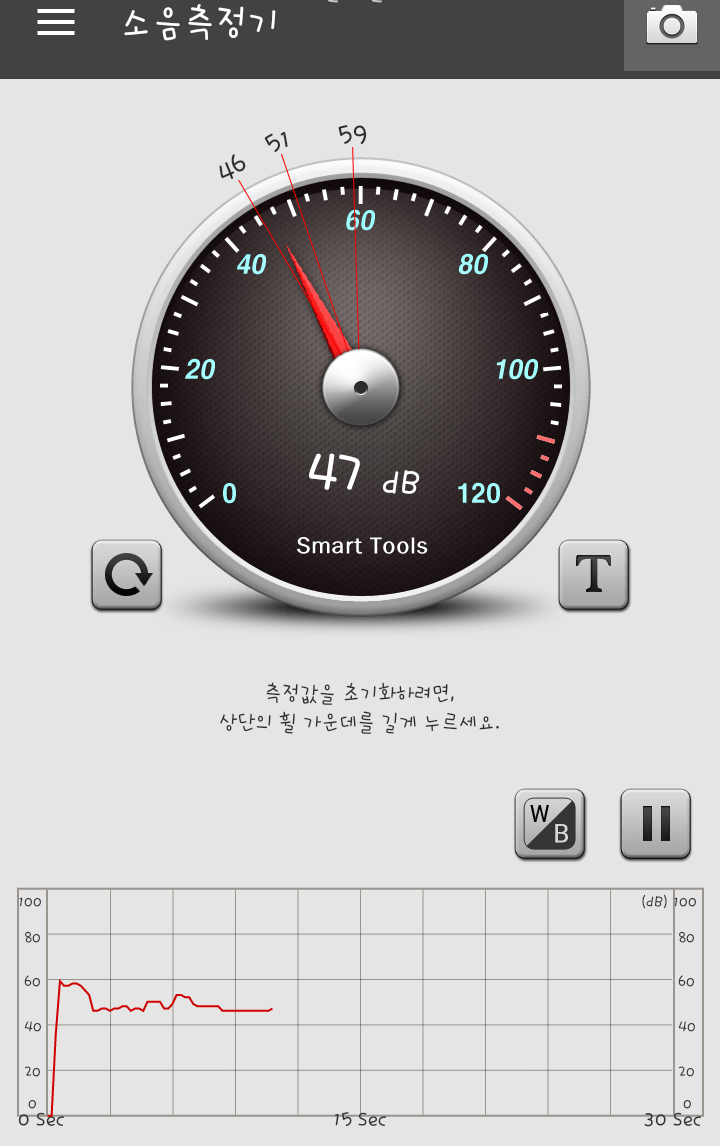Open the hamburger menu
The image size is (720, 1146).
(x=56, y=23)
